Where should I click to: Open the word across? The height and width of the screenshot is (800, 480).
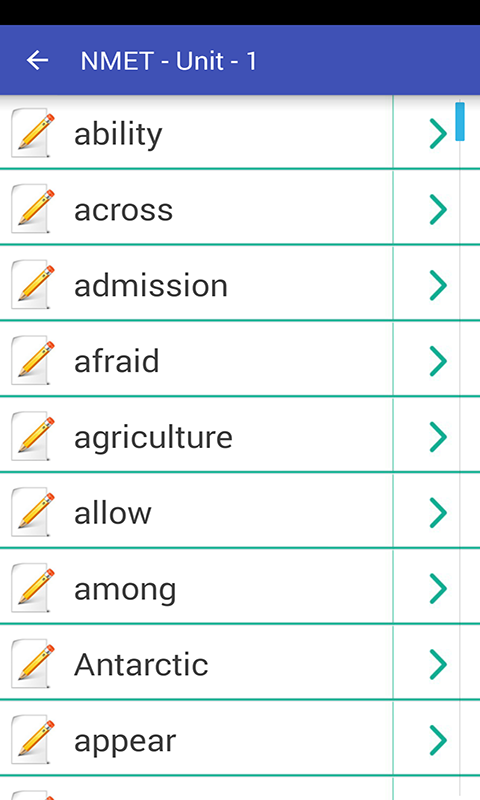[x=240, y=208]
